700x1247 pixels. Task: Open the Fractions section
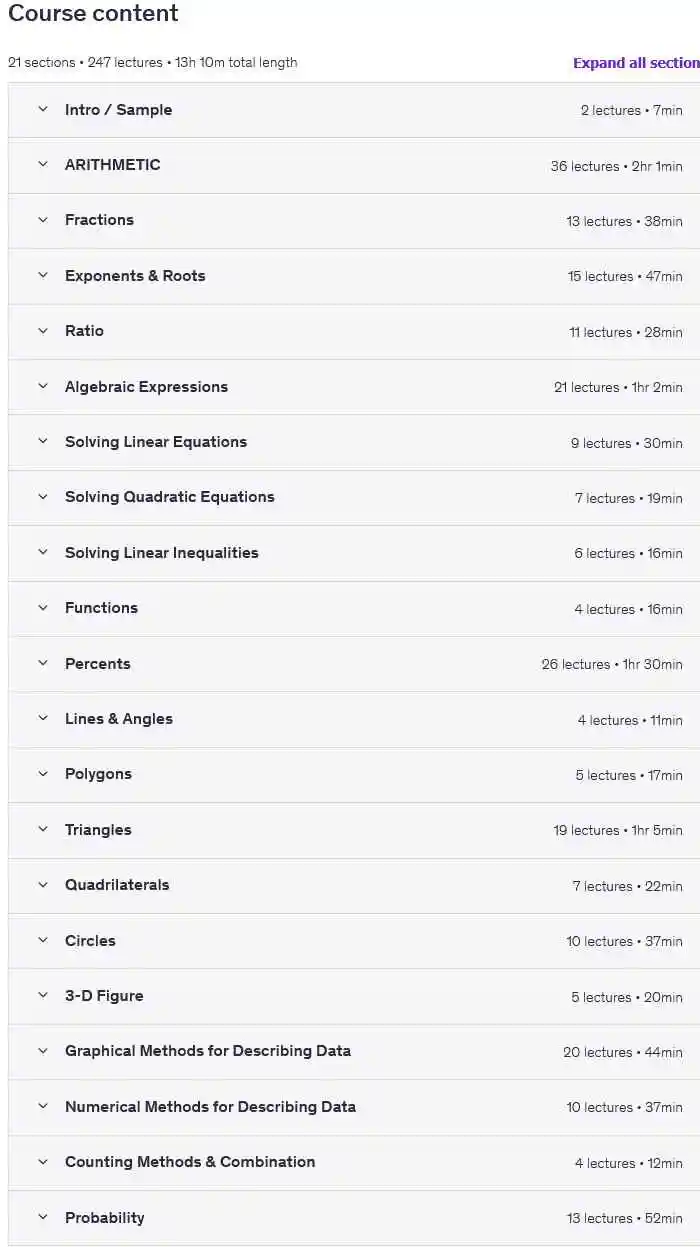(99, 220)
